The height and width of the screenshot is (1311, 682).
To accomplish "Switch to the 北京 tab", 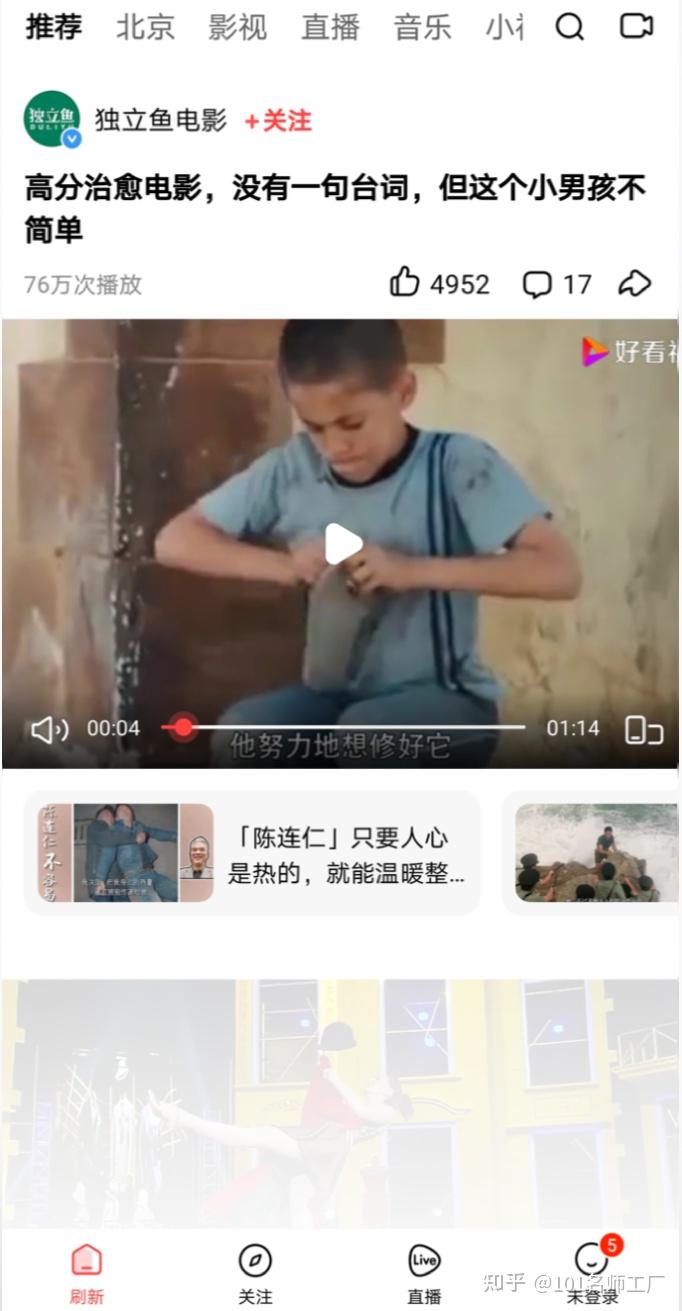I will pos(145,27).
